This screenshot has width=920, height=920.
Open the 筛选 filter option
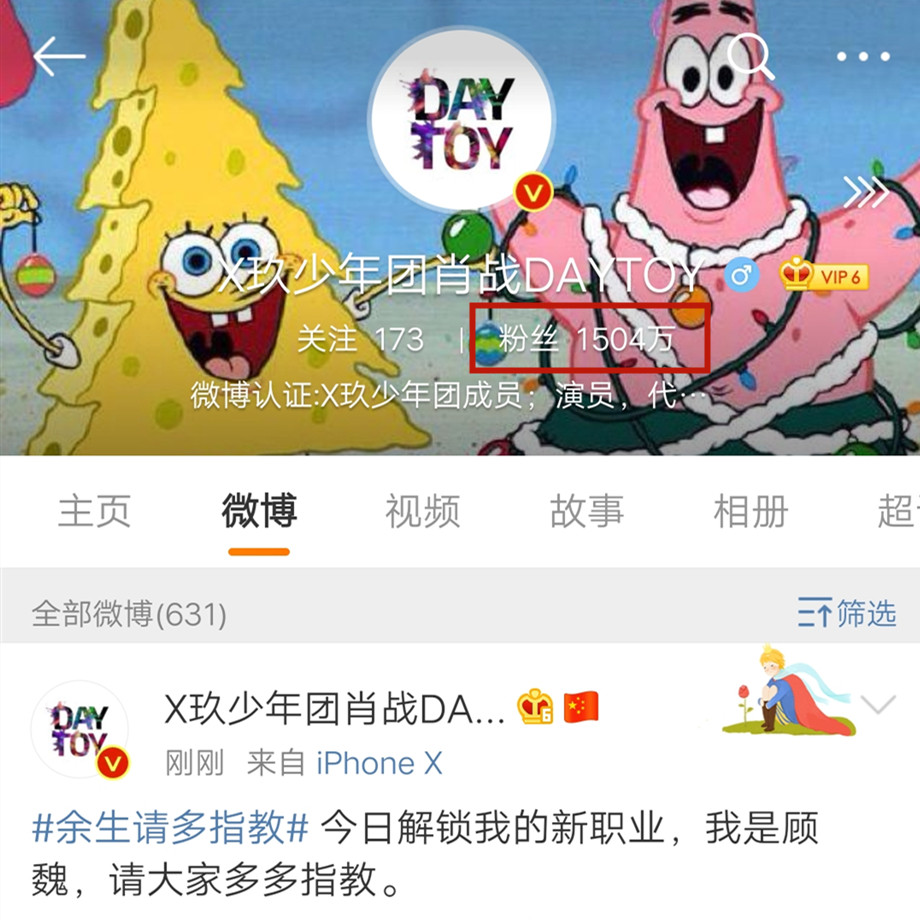847,613
